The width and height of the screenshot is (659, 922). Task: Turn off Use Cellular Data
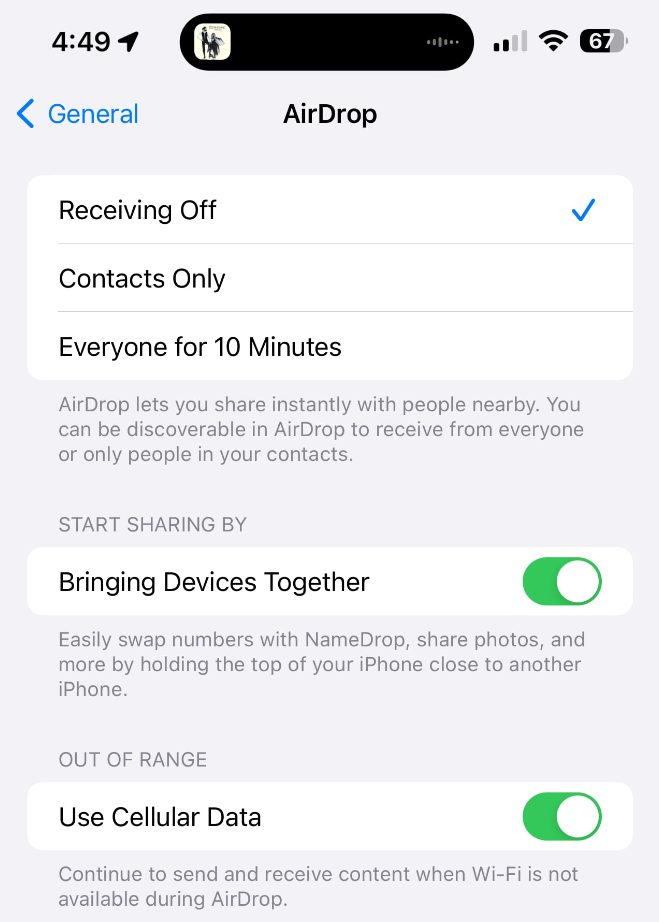[561, 817]
